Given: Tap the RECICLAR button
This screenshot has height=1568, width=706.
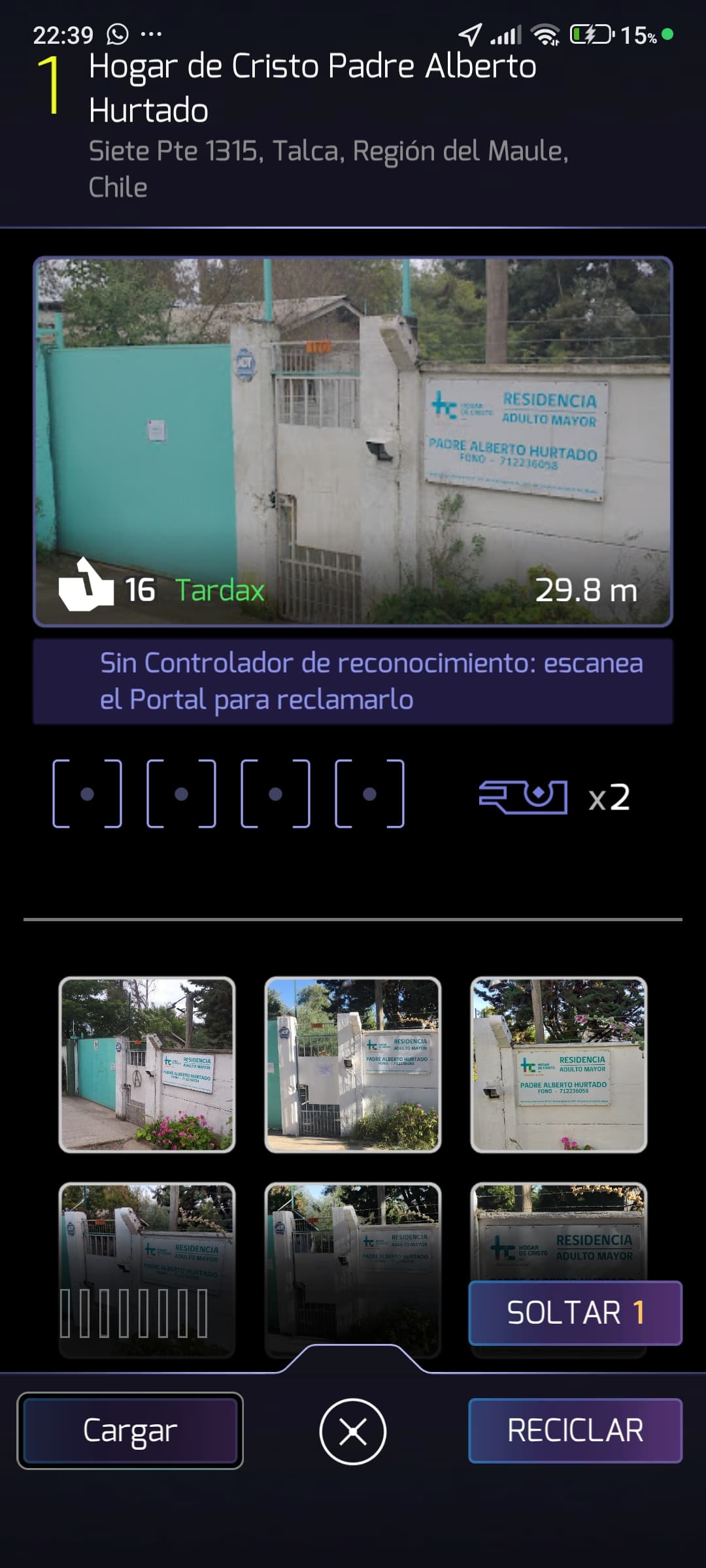Looking at the screenshot, I should 575,1430.
